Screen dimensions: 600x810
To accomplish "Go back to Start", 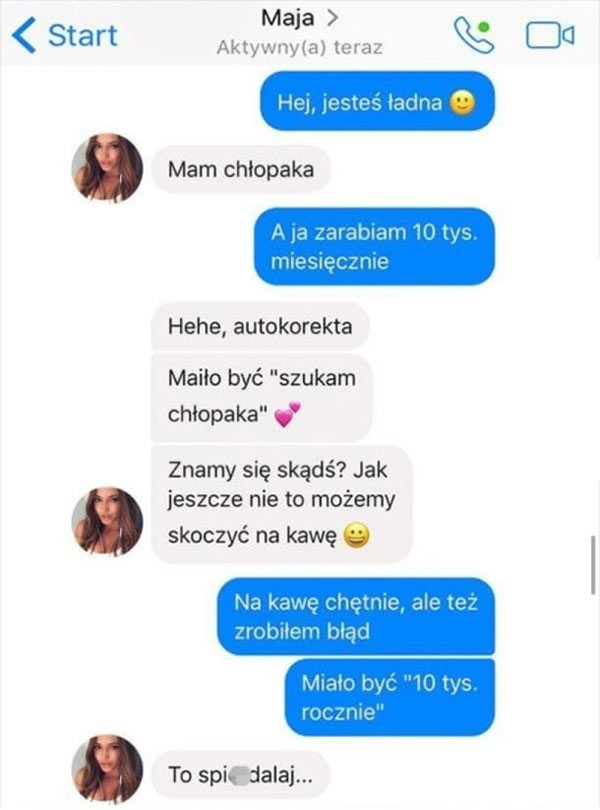I will point(66,35).
